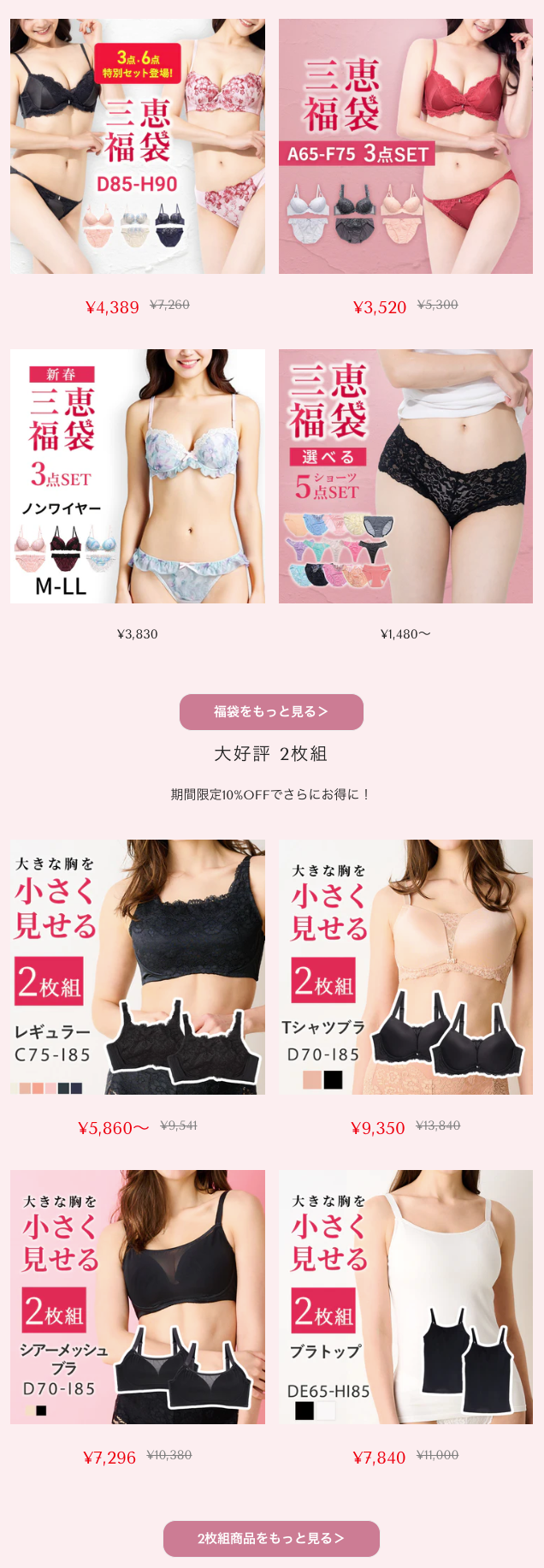Viewport: 544px width, 1568px height.
Task: Open the レギュラー C75-I85 2枚組 product
Action: (x=137, y=967)
